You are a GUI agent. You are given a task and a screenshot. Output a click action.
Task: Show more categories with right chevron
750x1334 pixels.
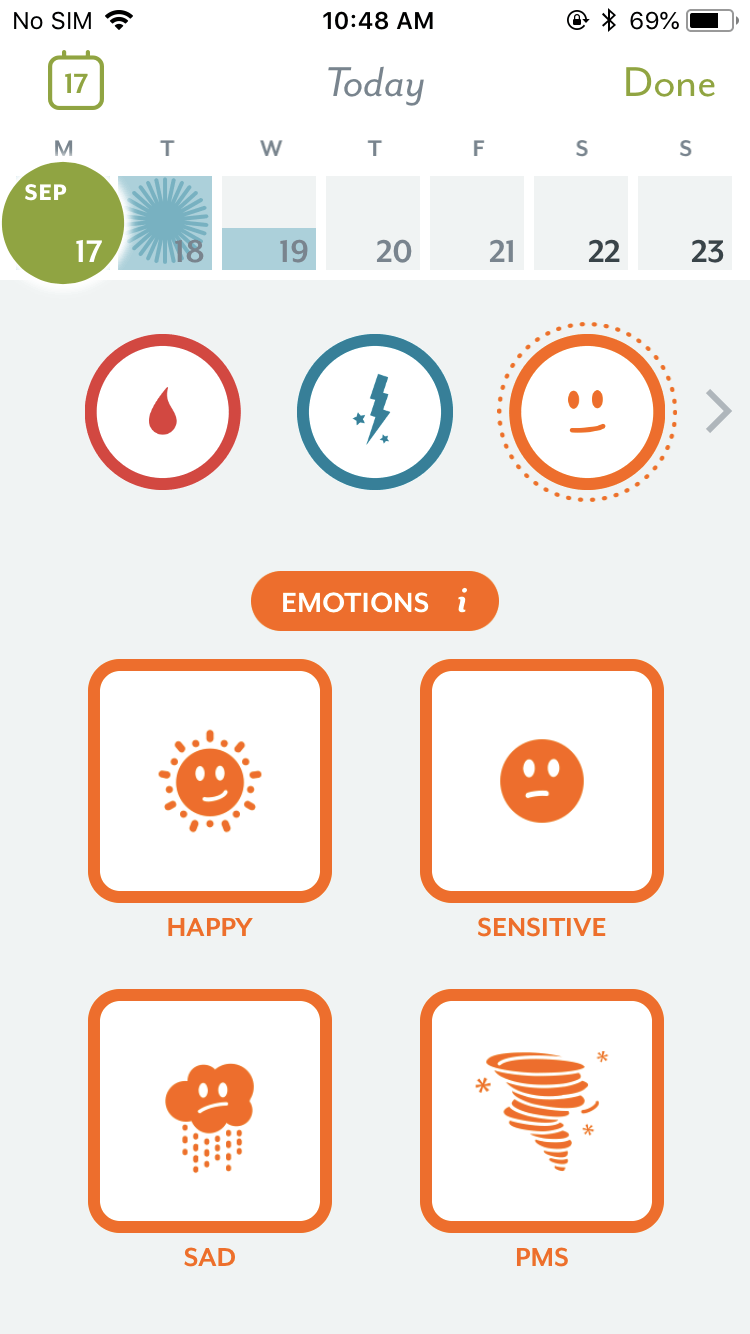click(718, 412)
